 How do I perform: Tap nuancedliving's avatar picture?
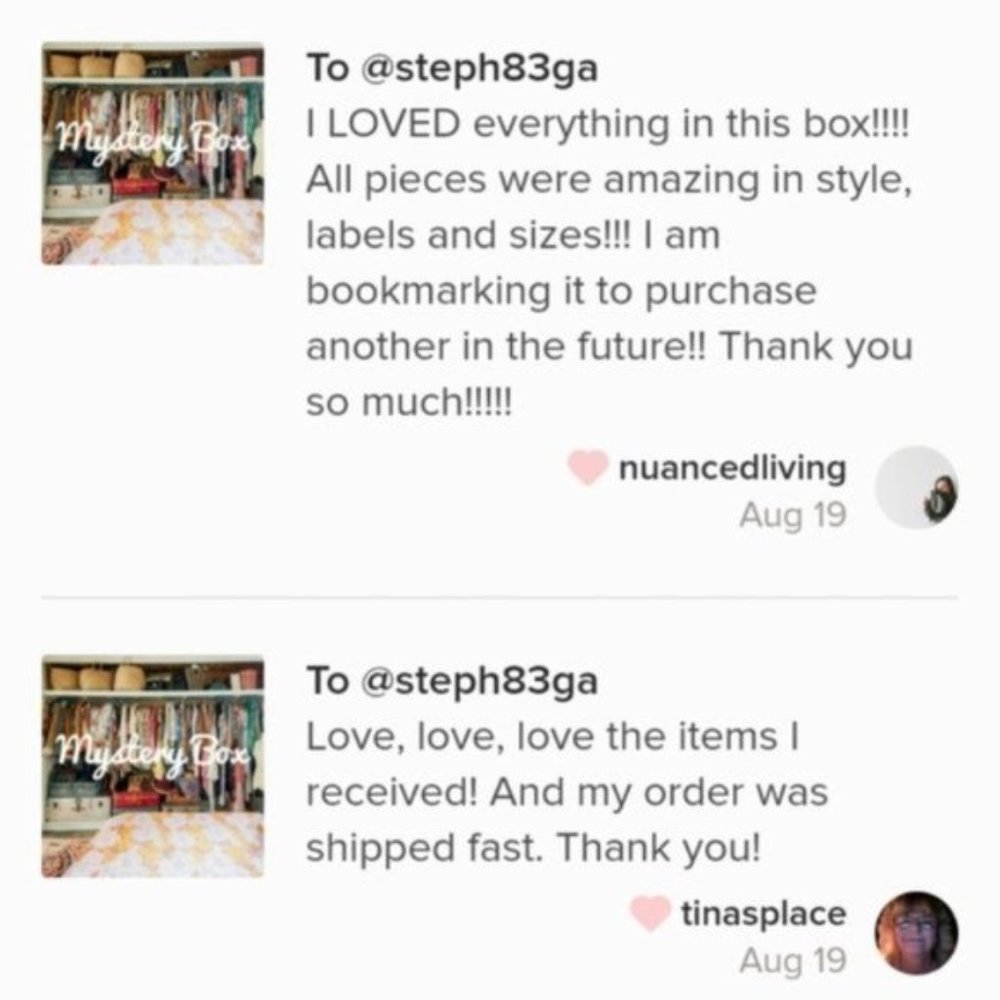(x=916, y=489)
